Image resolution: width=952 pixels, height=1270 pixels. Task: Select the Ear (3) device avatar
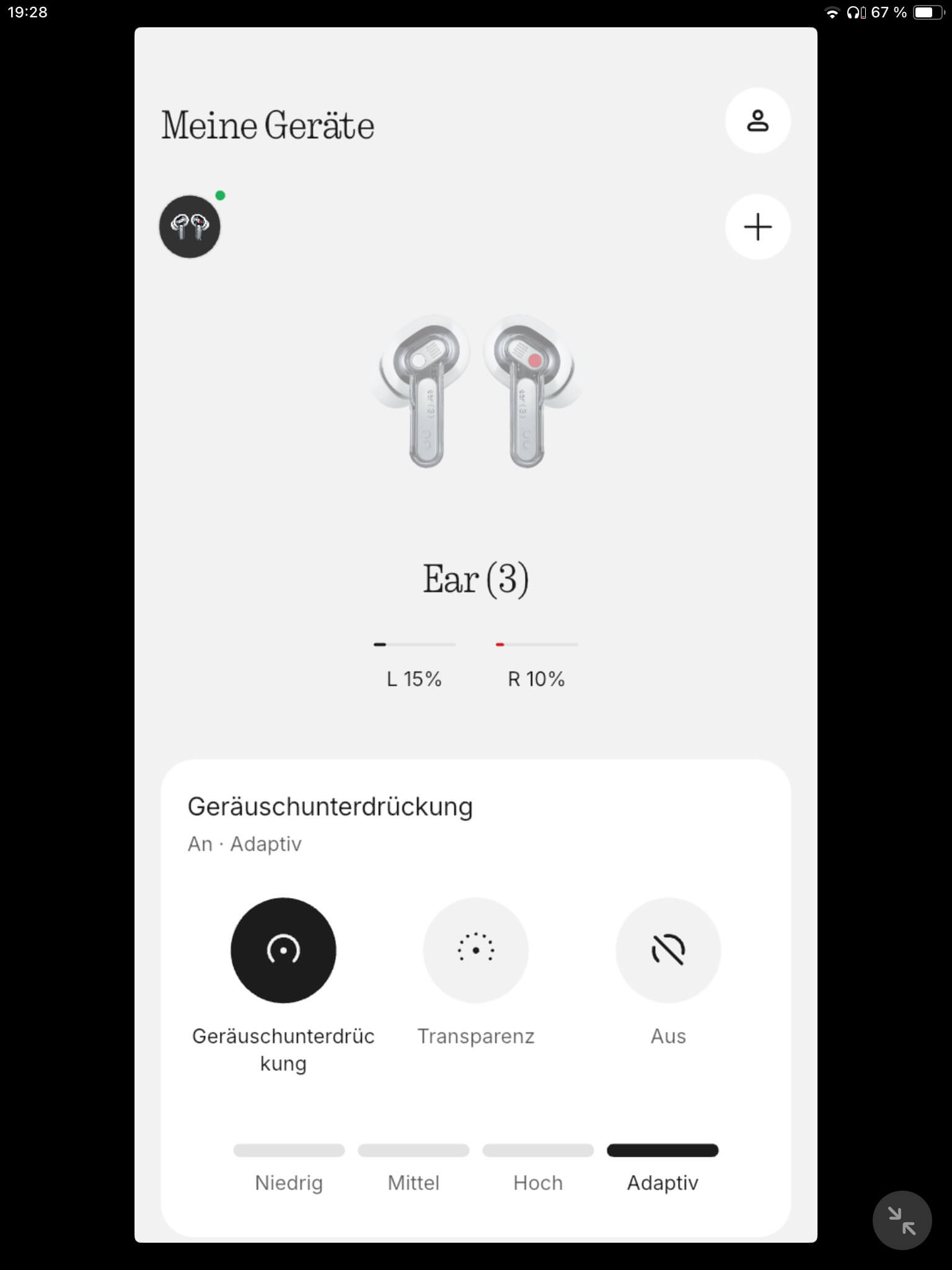(190, 227)
